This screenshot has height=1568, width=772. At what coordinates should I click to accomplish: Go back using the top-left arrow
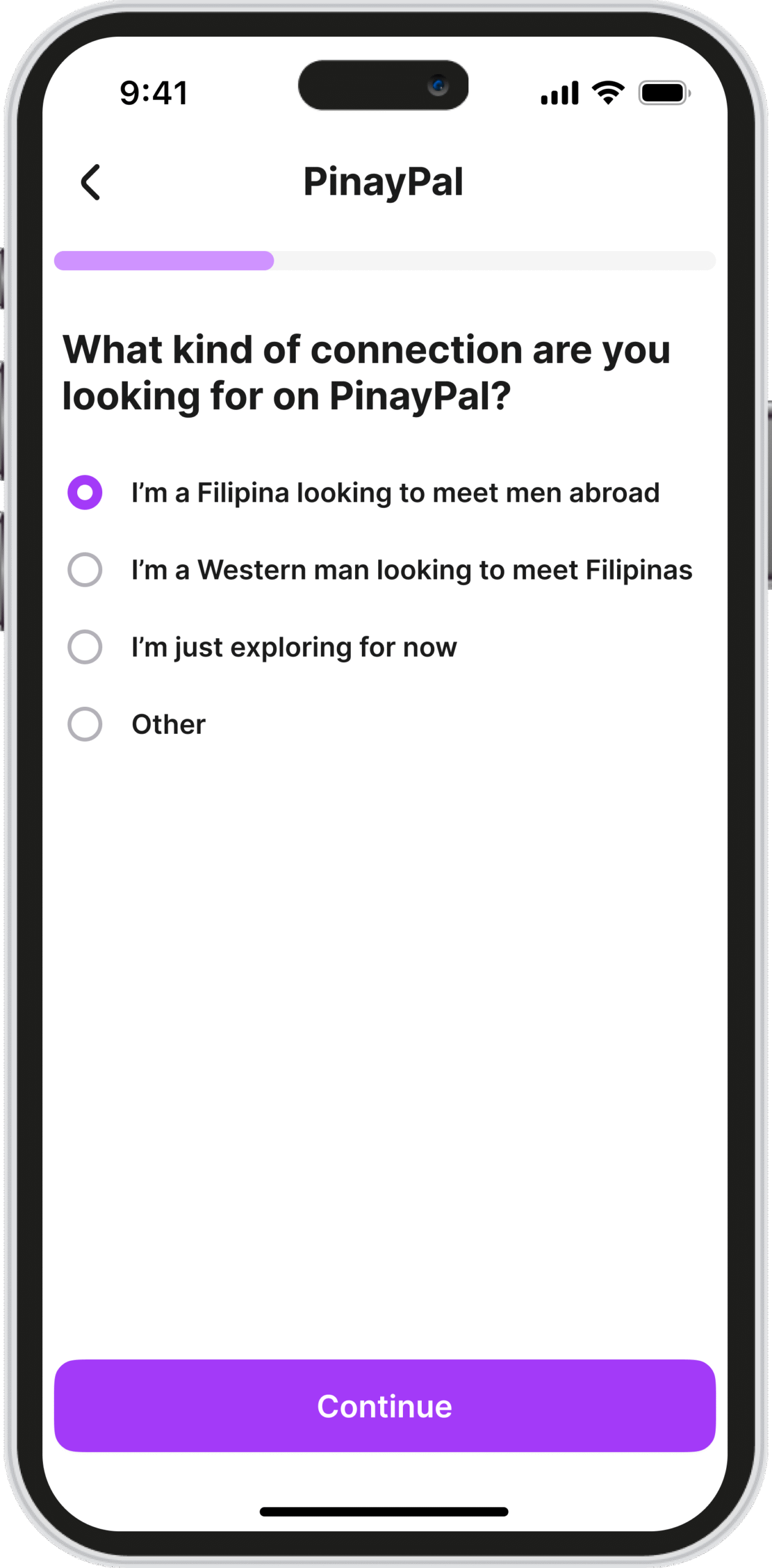(x=91, y=182)
